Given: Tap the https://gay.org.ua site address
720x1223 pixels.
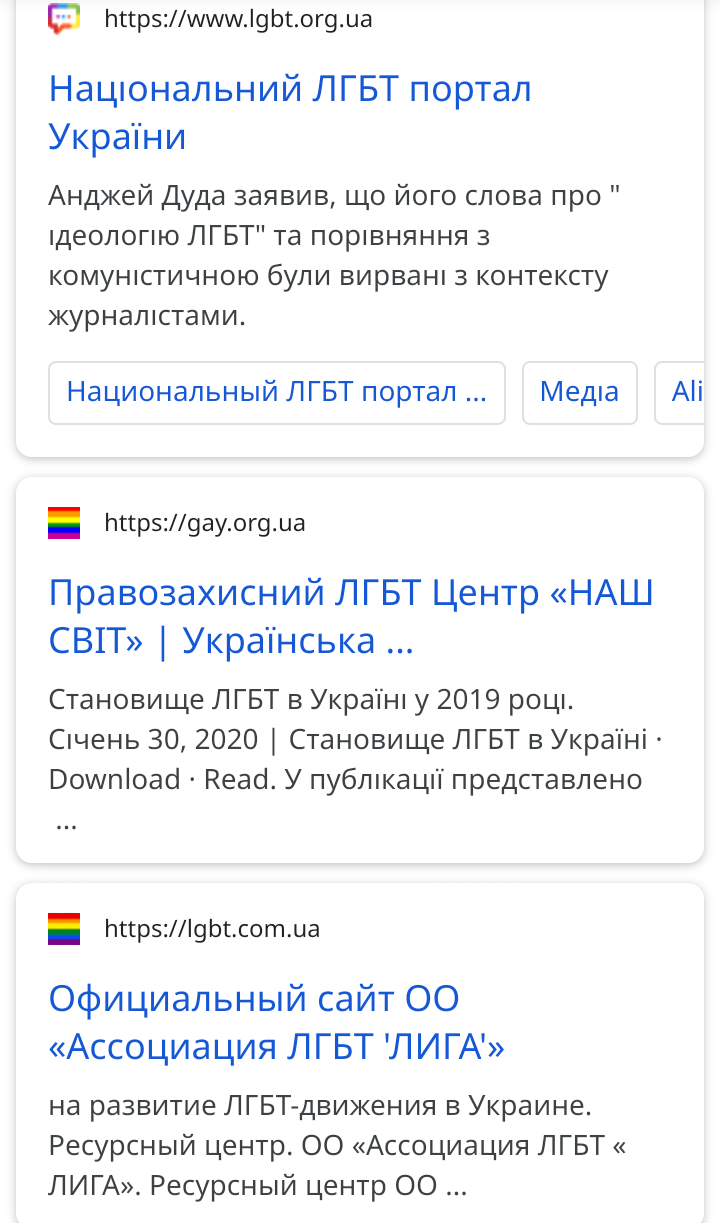Looking at the screenshot, I should click(204, 523).
